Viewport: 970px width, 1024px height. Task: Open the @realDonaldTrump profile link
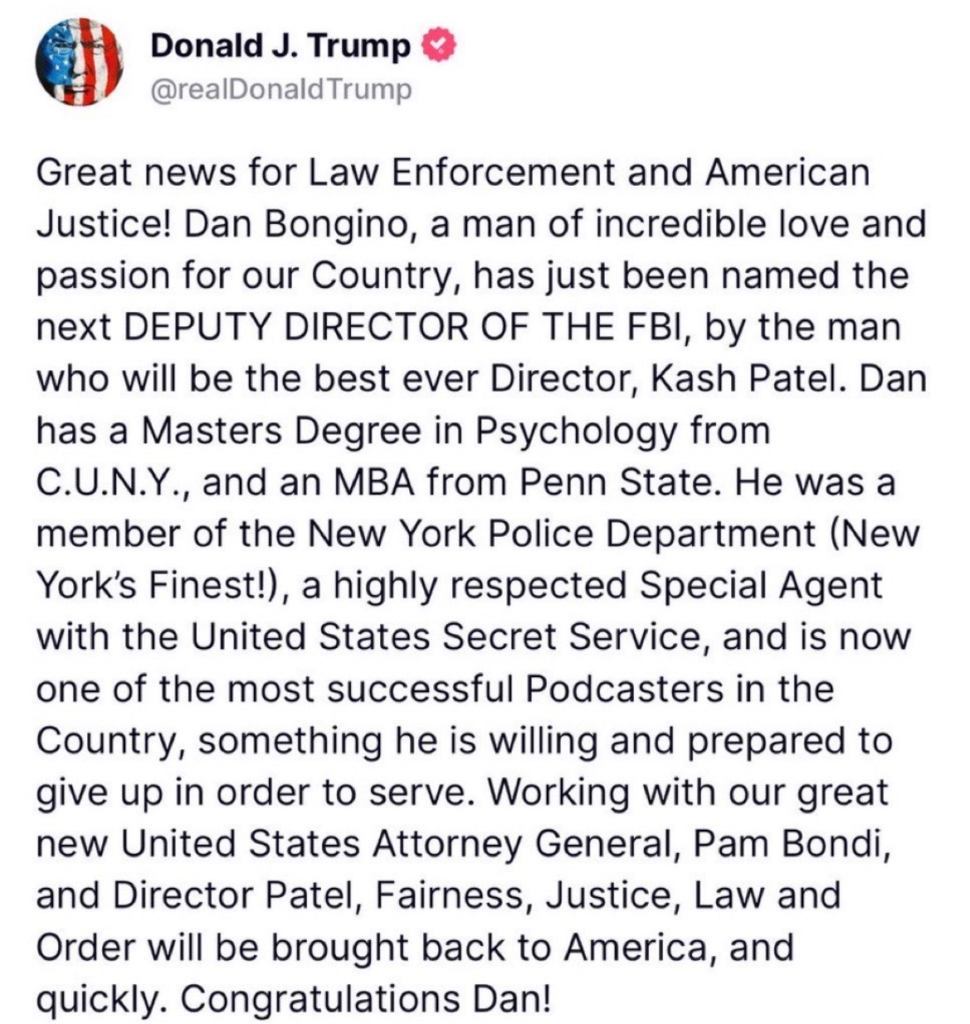(280, 90)
